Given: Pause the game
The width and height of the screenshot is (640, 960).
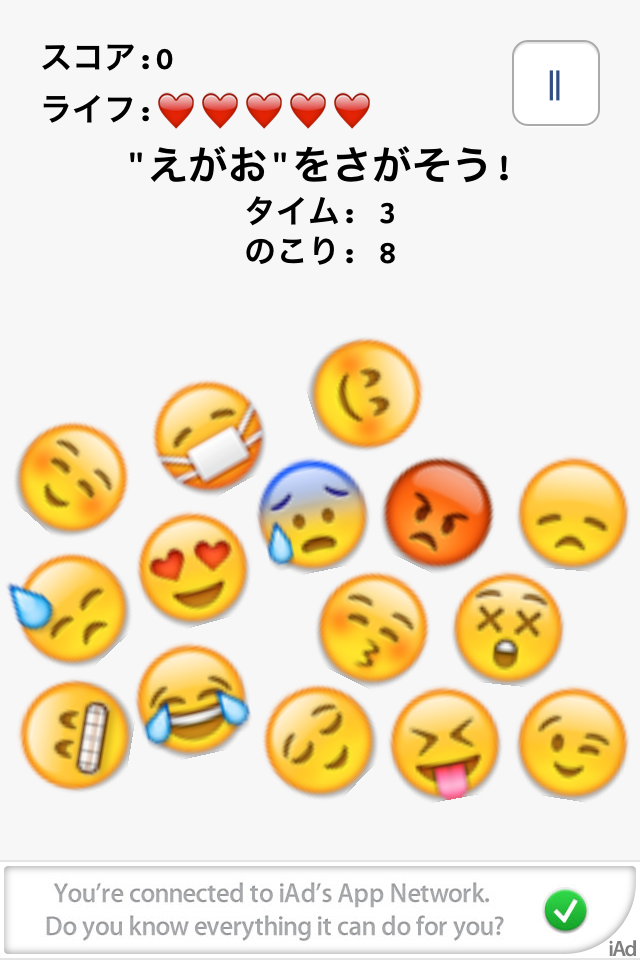Looking at the screenshot, I should coord(555,83).
